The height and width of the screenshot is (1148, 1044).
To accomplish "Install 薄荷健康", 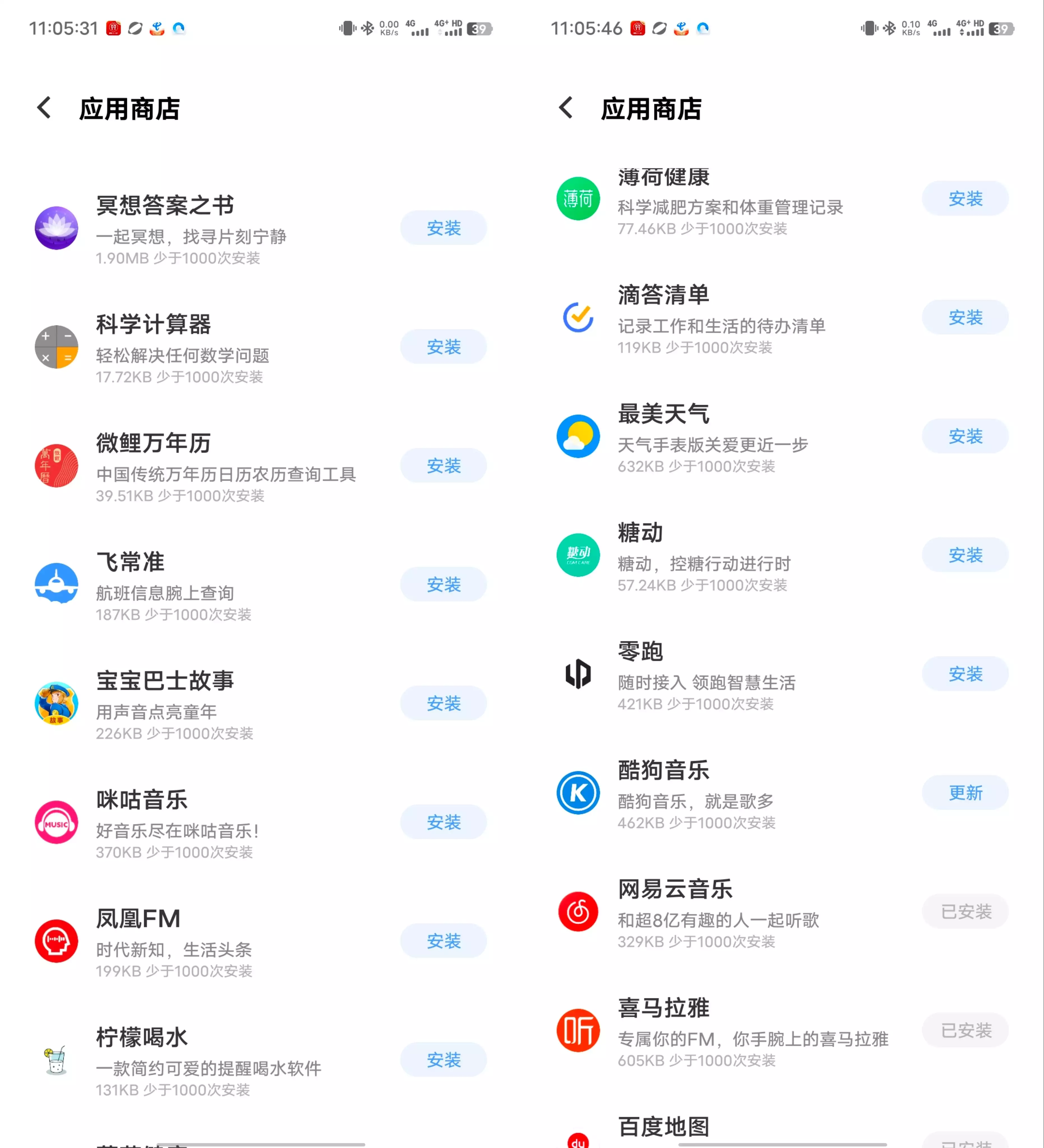I will coord(965,198).
